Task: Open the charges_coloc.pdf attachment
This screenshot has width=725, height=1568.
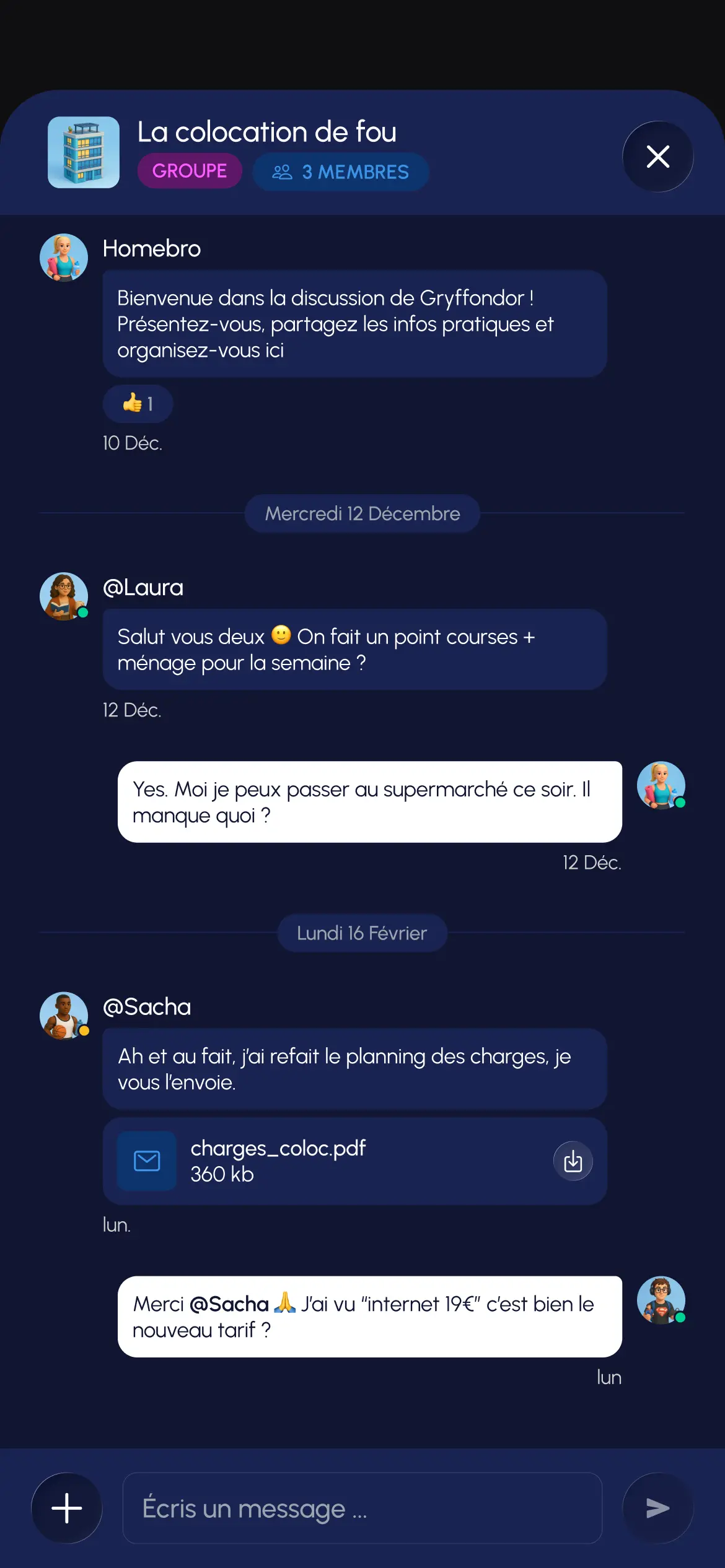Action: tap(278, 1161)
